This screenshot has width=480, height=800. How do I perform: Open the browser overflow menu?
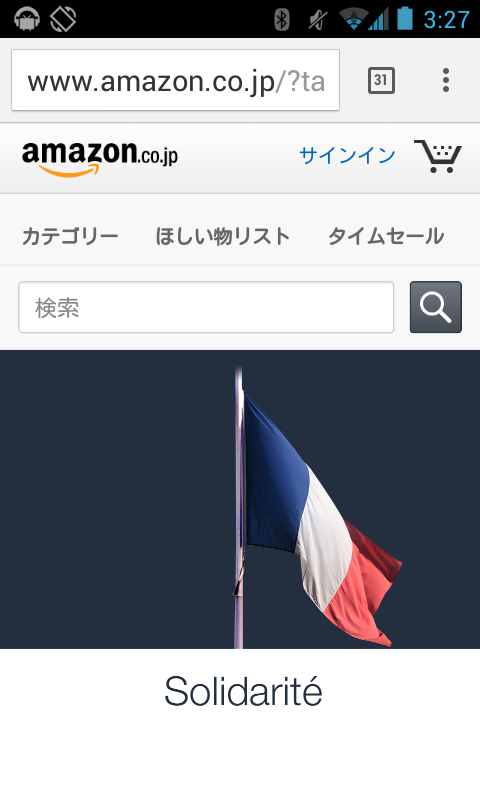[x=446, y=80]
